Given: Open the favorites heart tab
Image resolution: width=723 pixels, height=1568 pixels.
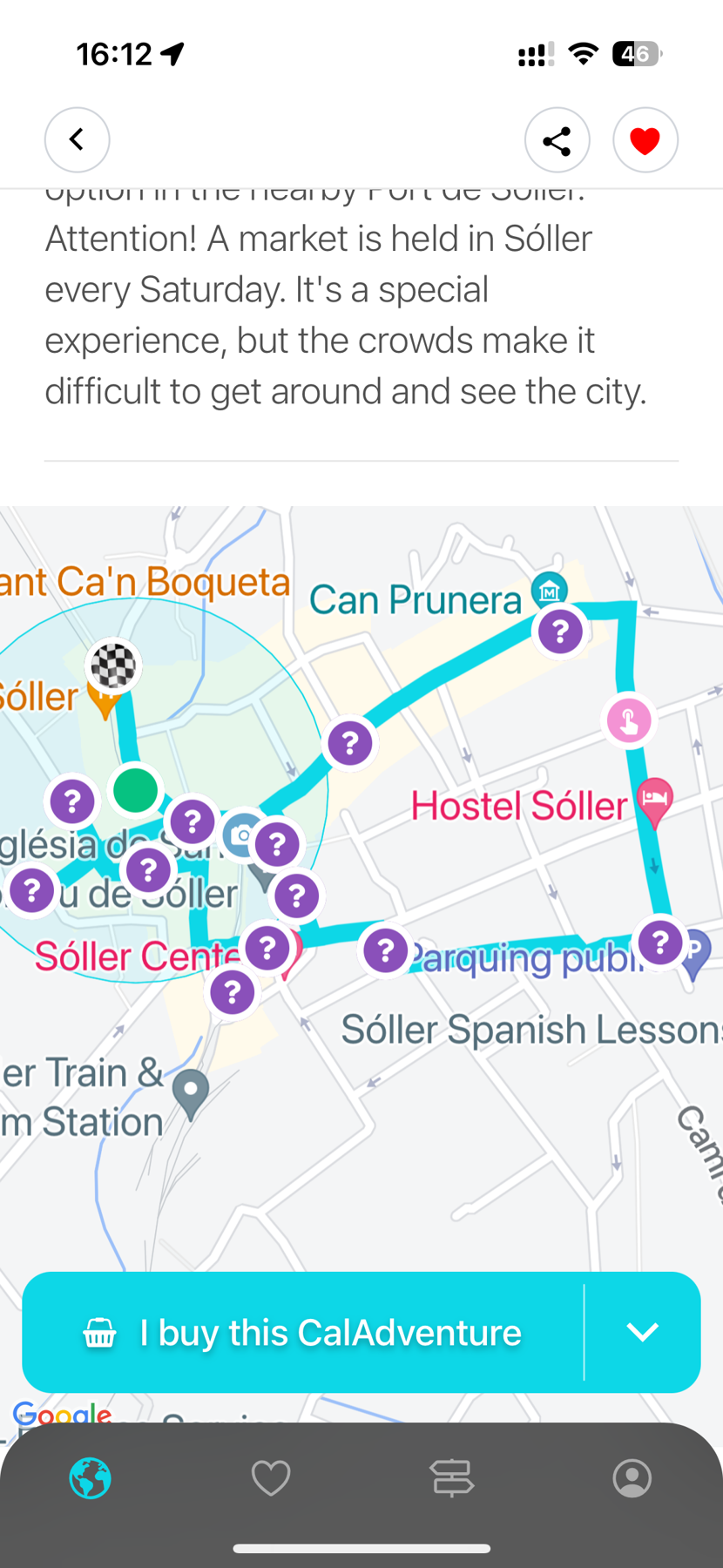Looking at the screenshot, I should [x=271, y=1478].
